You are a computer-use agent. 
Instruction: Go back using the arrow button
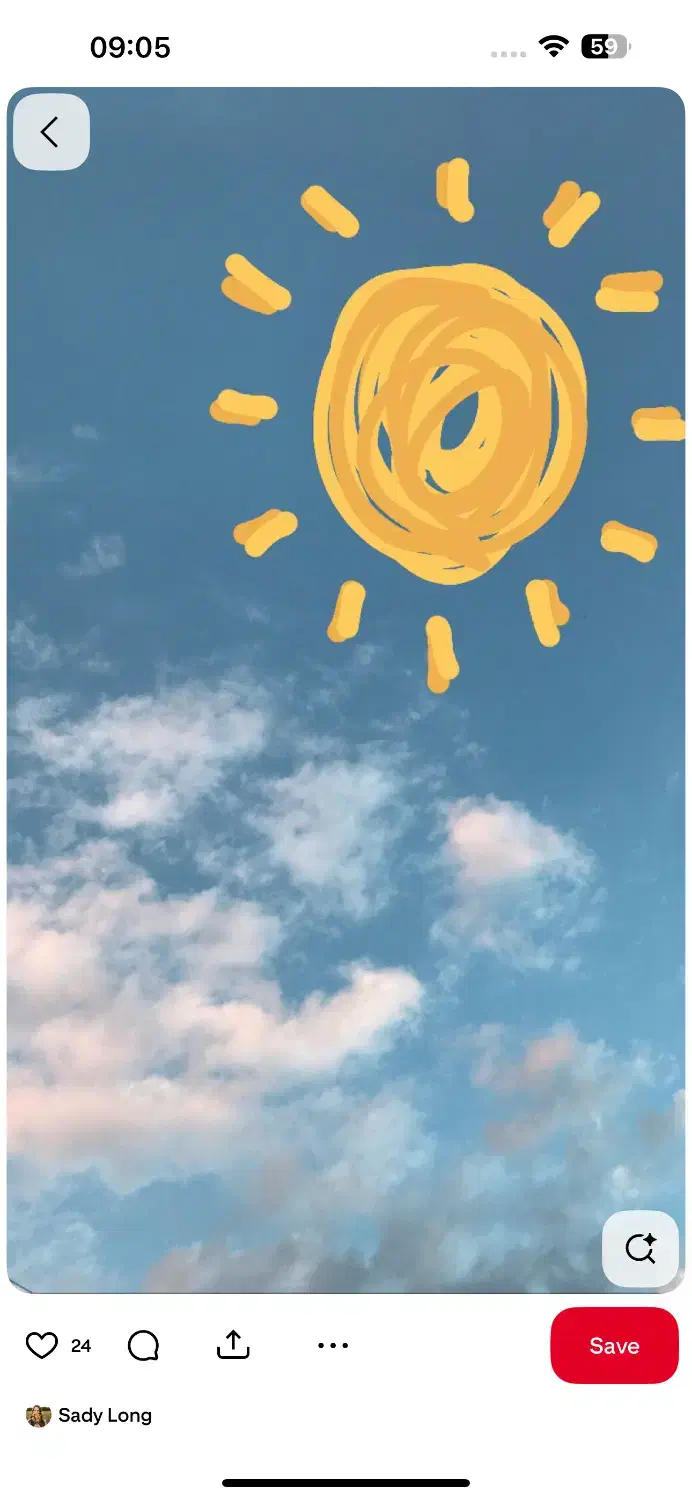coord(51,132)
